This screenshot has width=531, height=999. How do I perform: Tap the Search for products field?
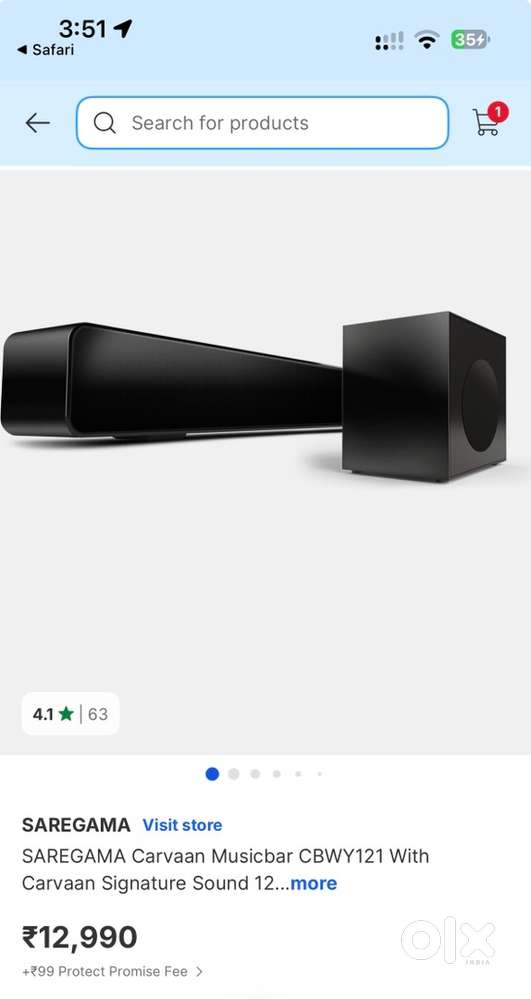(x=263, y=122)
